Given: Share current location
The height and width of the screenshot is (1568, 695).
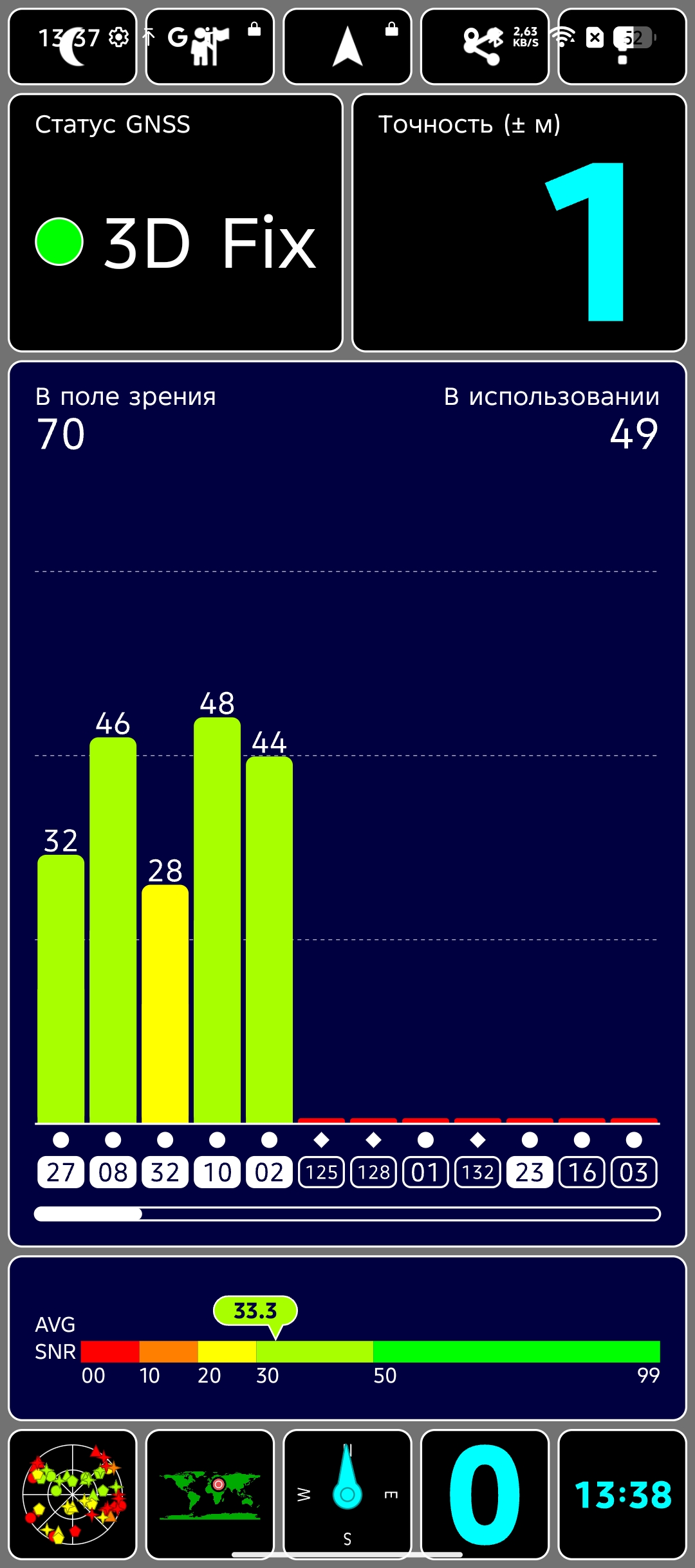Looking at the screenshot, I should [484, 47].
